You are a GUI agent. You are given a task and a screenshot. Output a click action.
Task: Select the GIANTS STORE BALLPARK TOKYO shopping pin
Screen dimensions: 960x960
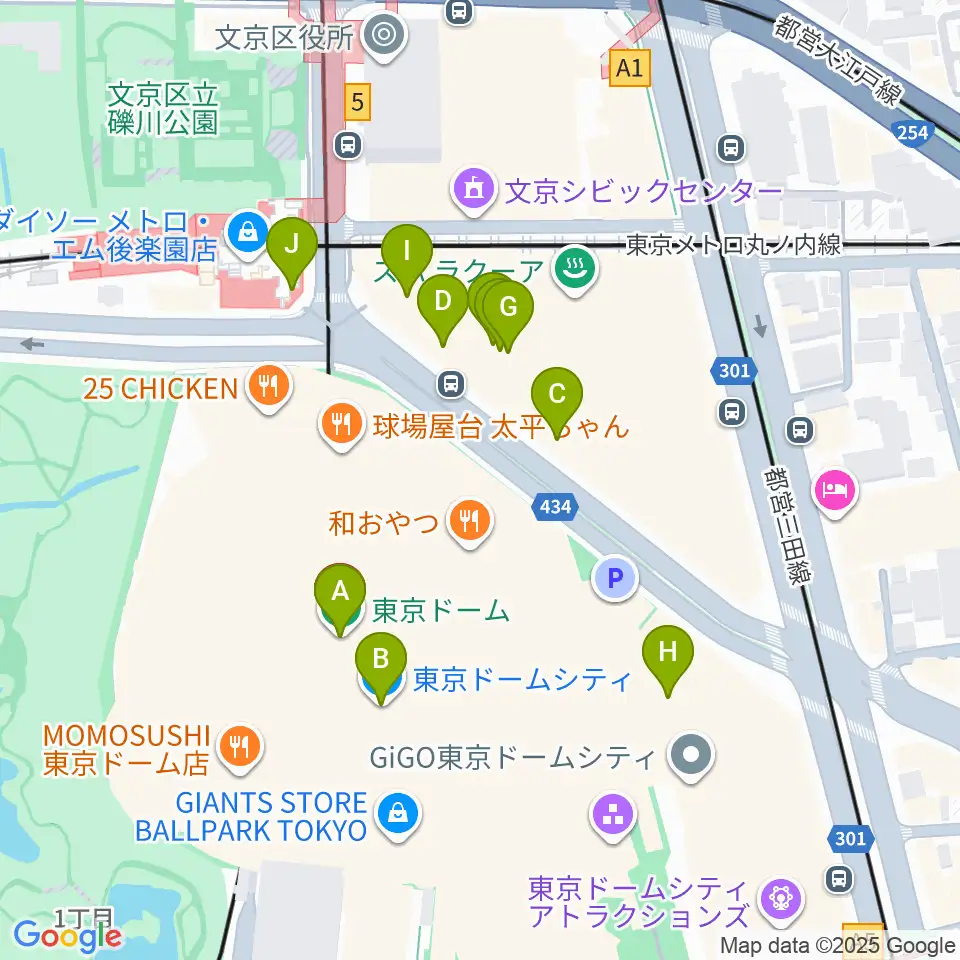click(398, 816)
